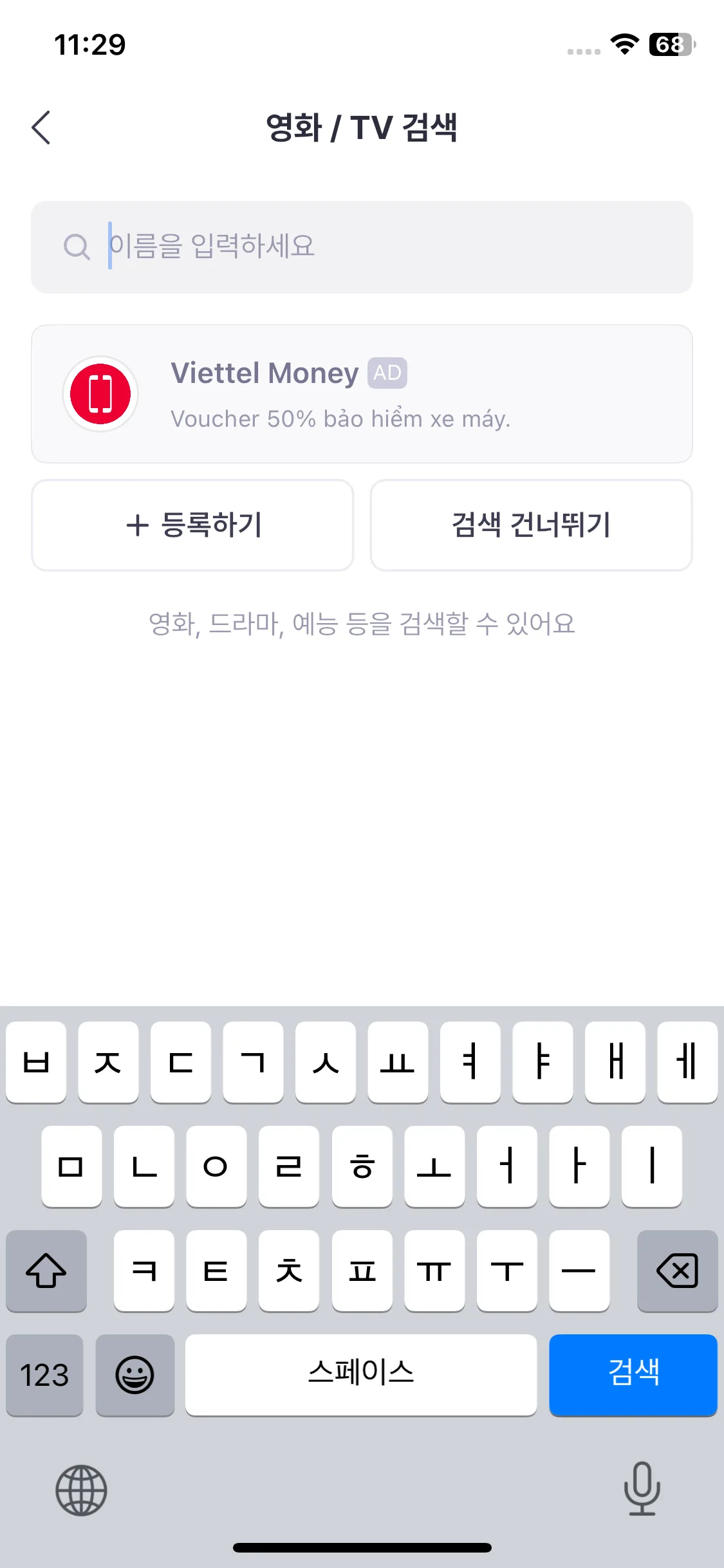Enable shift on the keyboard
724x1568 pixels.
[46, 1270]
